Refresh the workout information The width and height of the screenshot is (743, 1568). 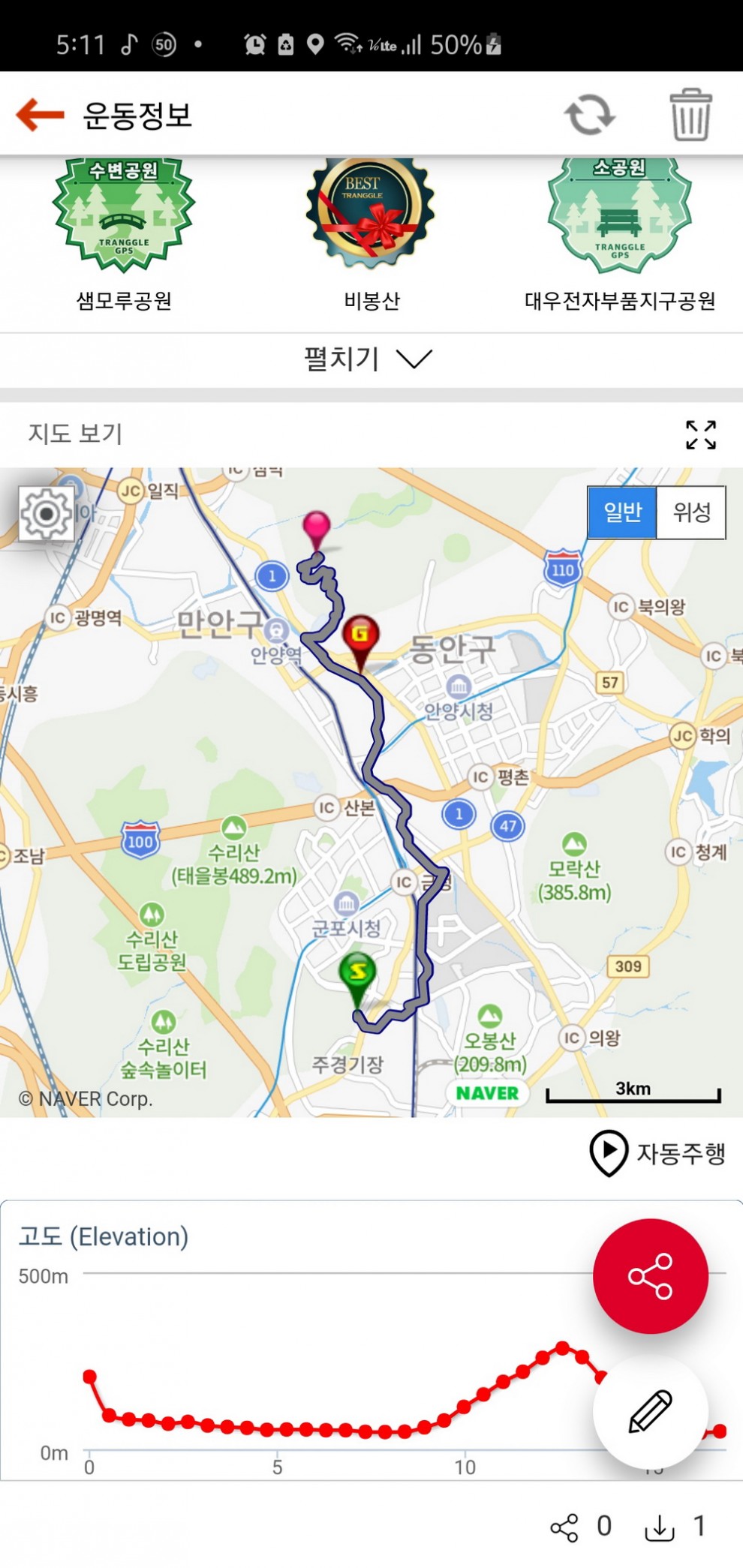coord(589,115)
